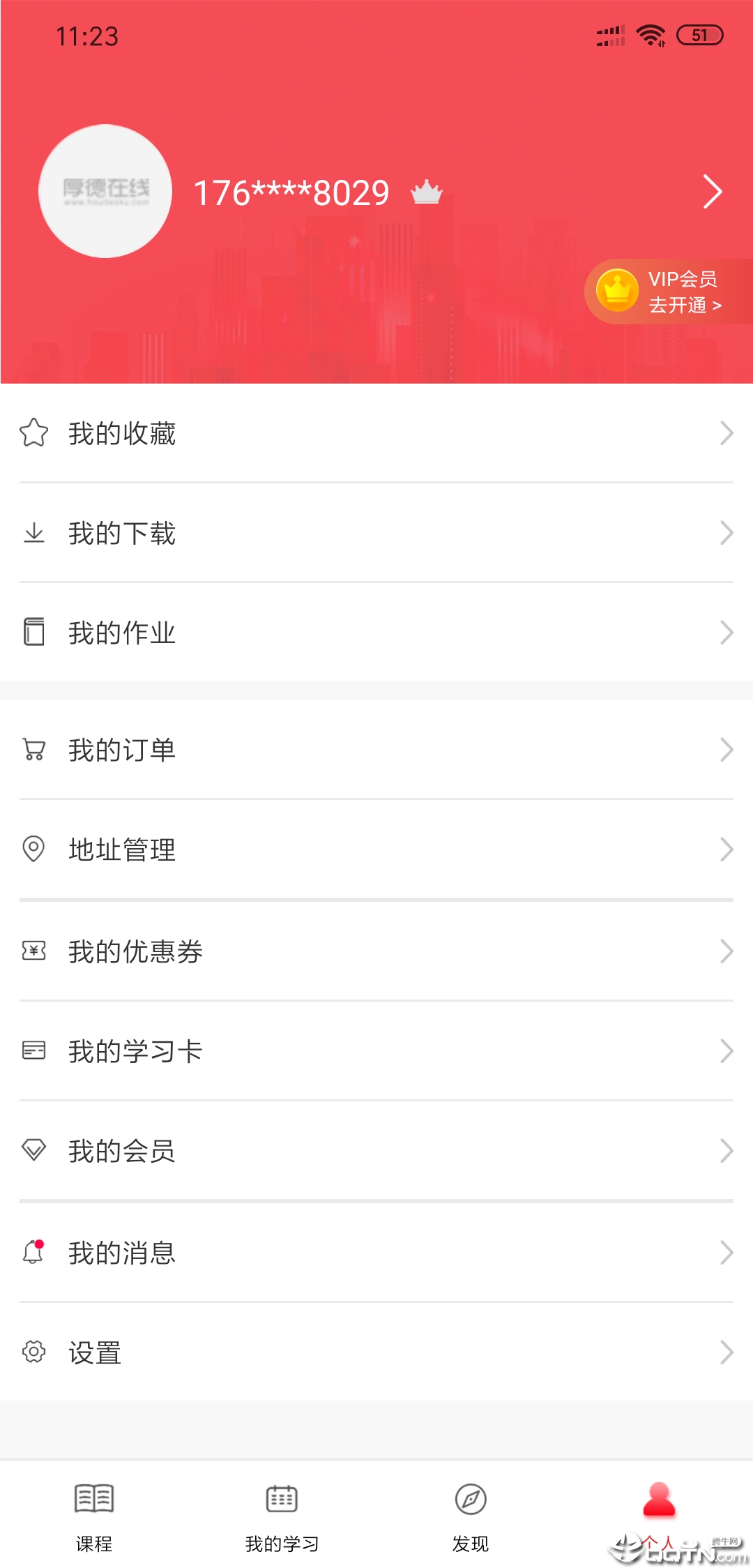This screenshot has height=1568, width=753.
Task: Tap the masked phone number 176****8029
Action: (x=290, y=192)
